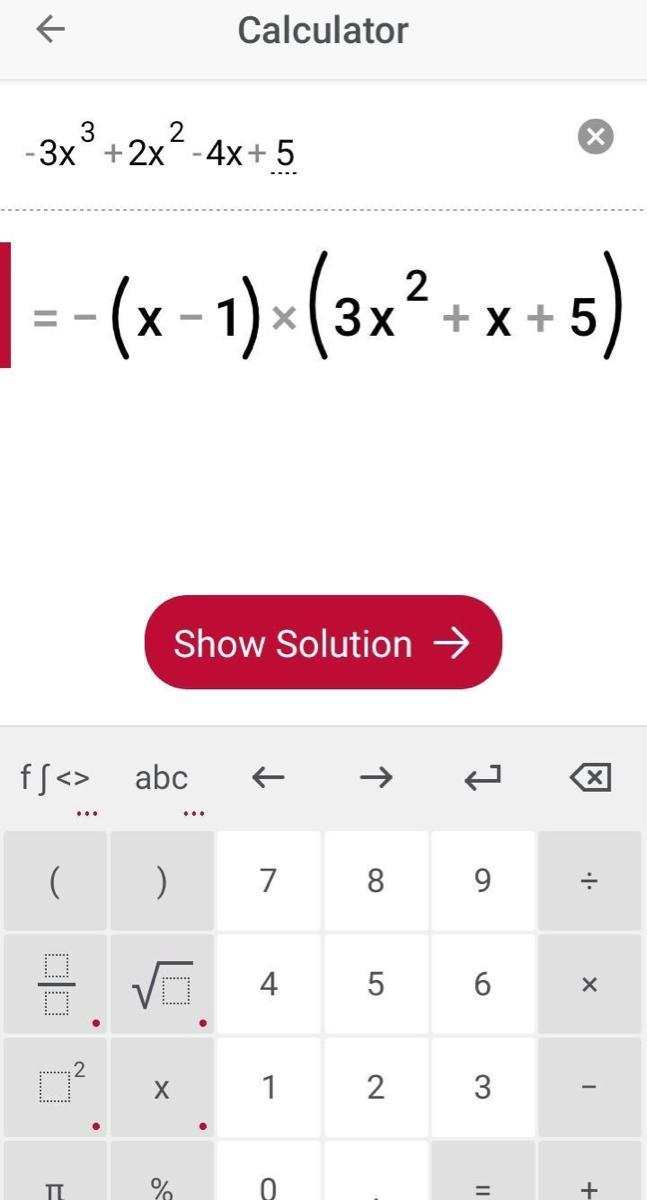Delete the last character with backspace
The width and height of the screenshot is (647, 1200).
(589, 778)
